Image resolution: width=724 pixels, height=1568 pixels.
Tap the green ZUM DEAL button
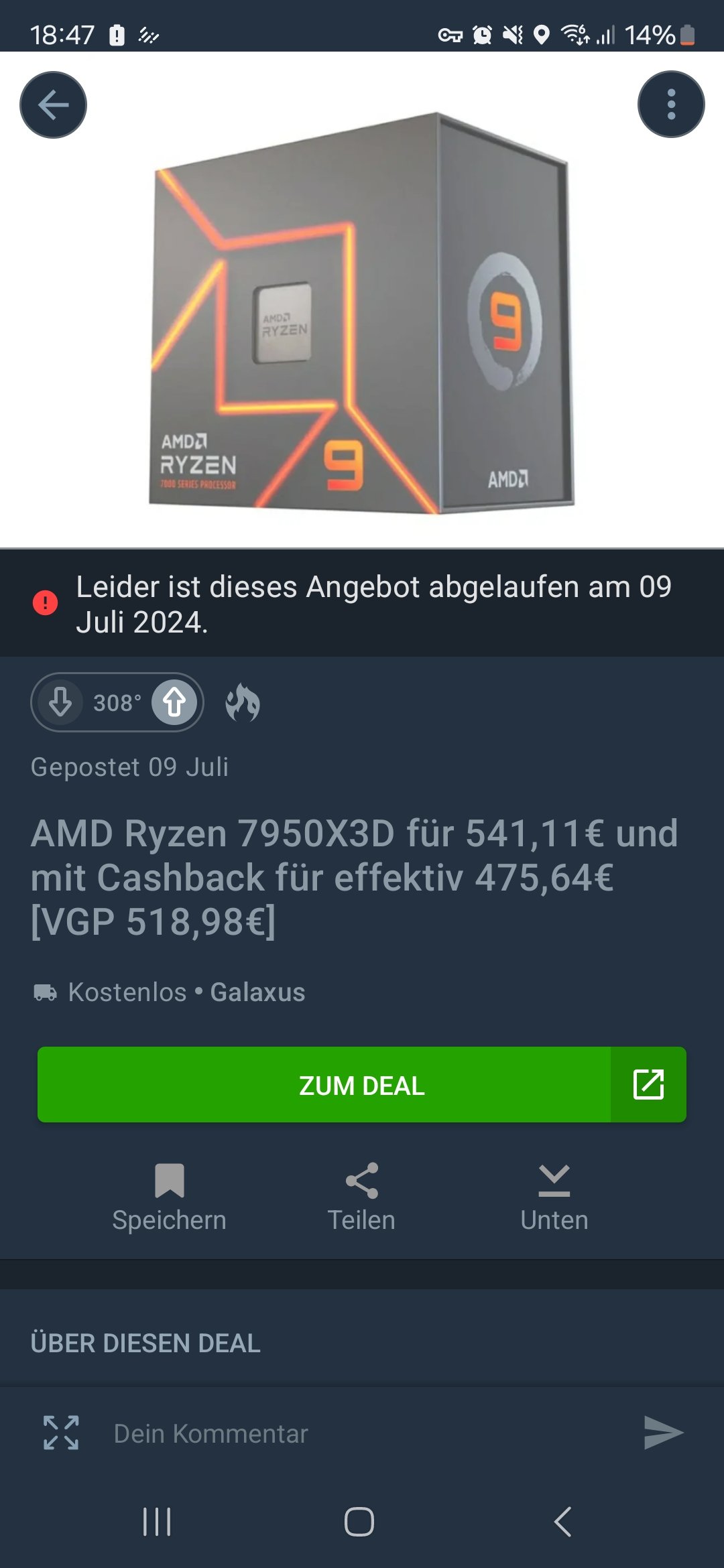tap(362, 1085)
